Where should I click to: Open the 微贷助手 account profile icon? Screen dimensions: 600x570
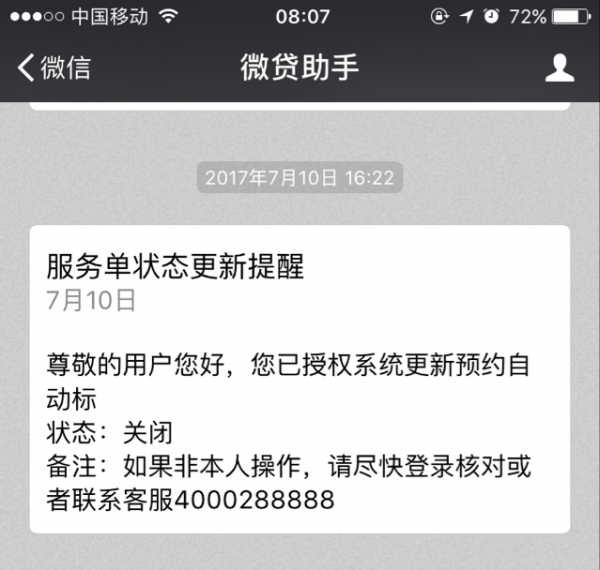[559, 68]
